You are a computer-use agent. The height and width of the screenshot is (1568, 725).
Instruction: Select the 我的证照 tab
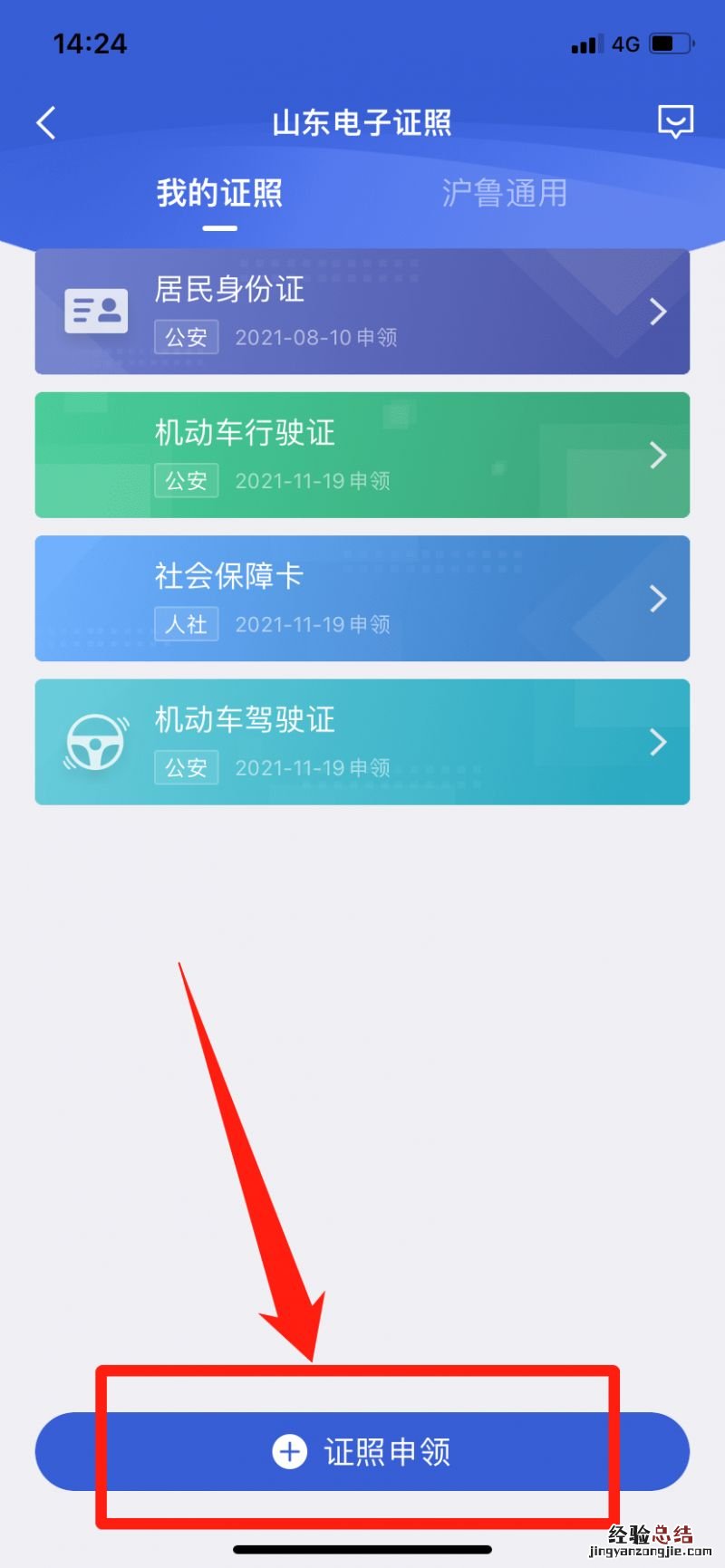point(217,192)
